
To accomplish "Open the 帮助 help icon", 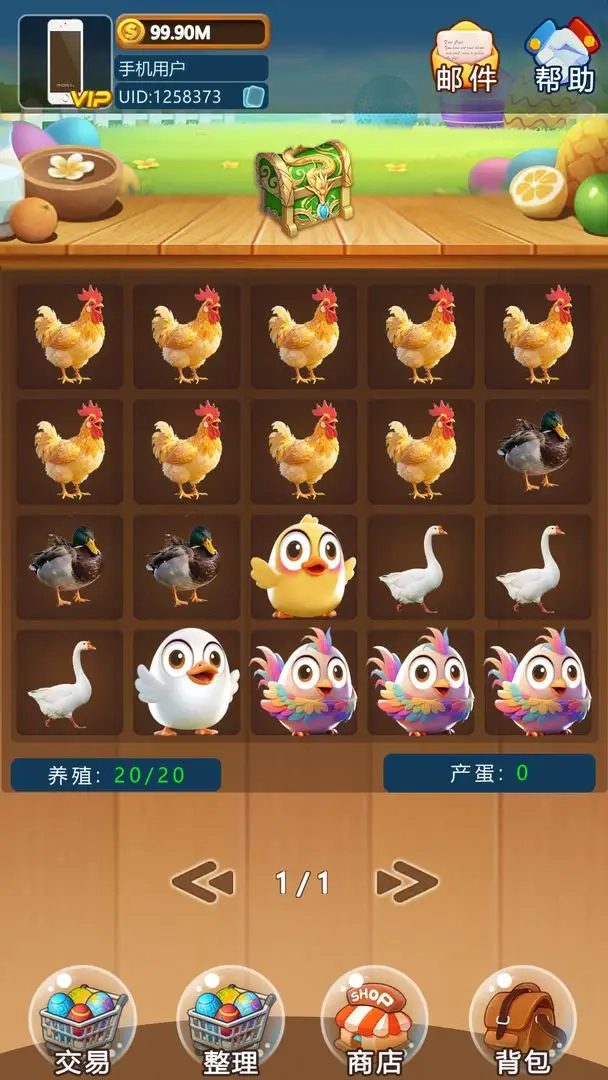I will tap(564, 58).
